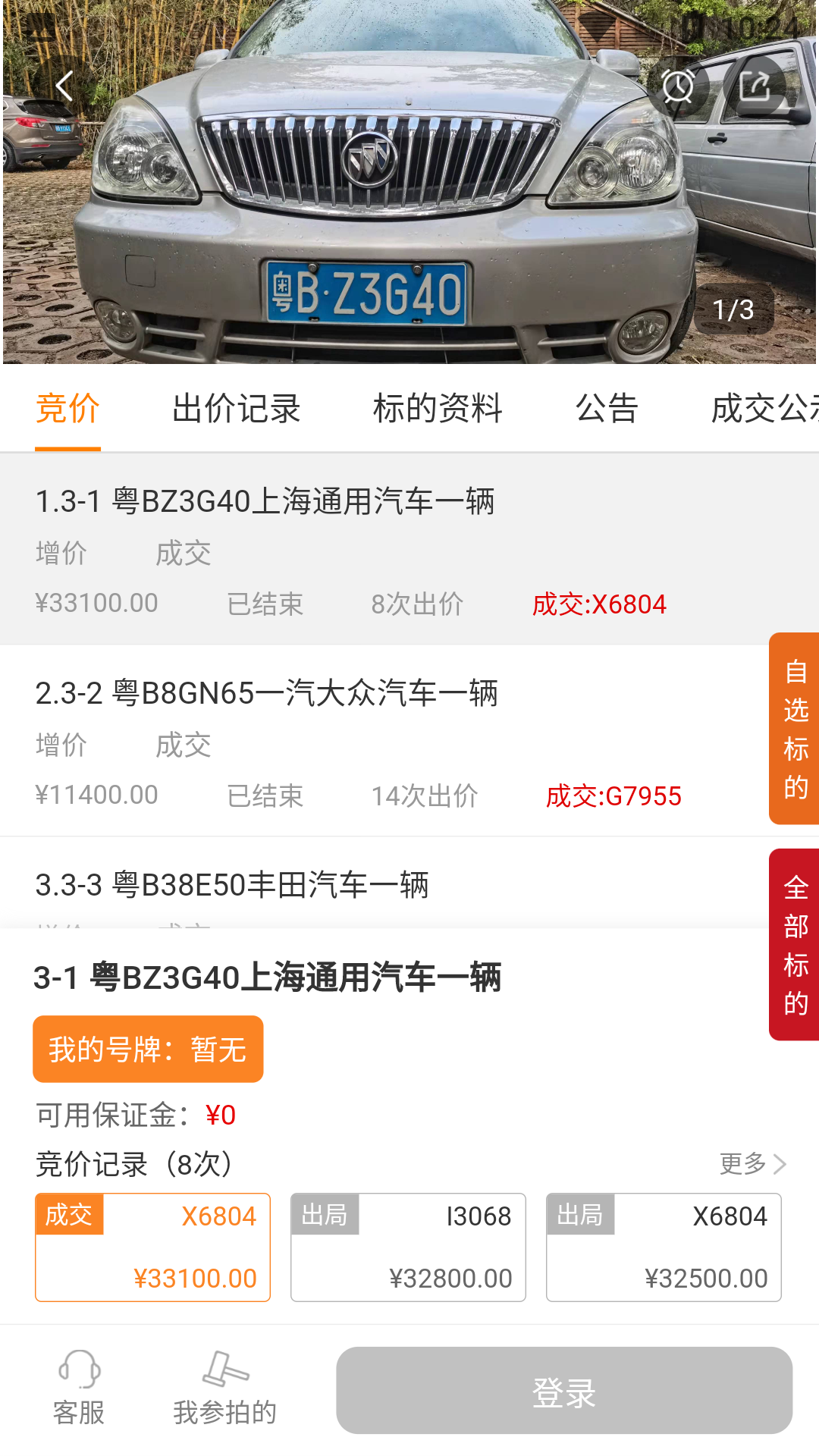Image resolution: width=819 pixels, height=1456 pixels.
Task: Select the outbid record I3068
Action: click(x=408, y=1247)
